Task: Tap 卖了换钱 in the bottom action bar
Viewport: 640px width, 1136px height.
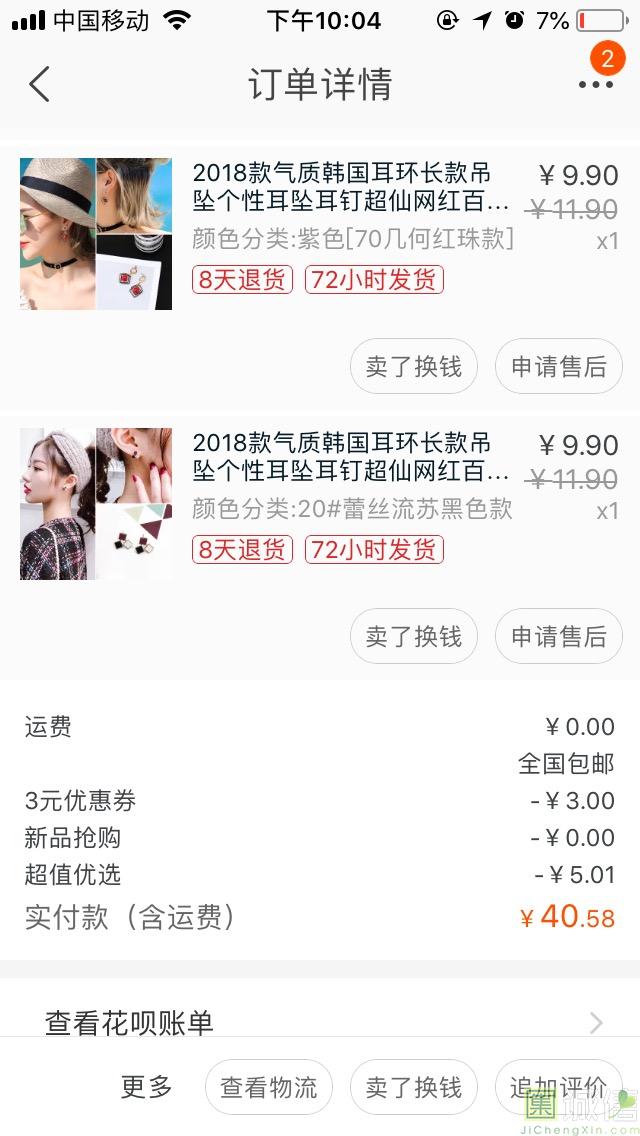Action: click(x=414, y=1087)
